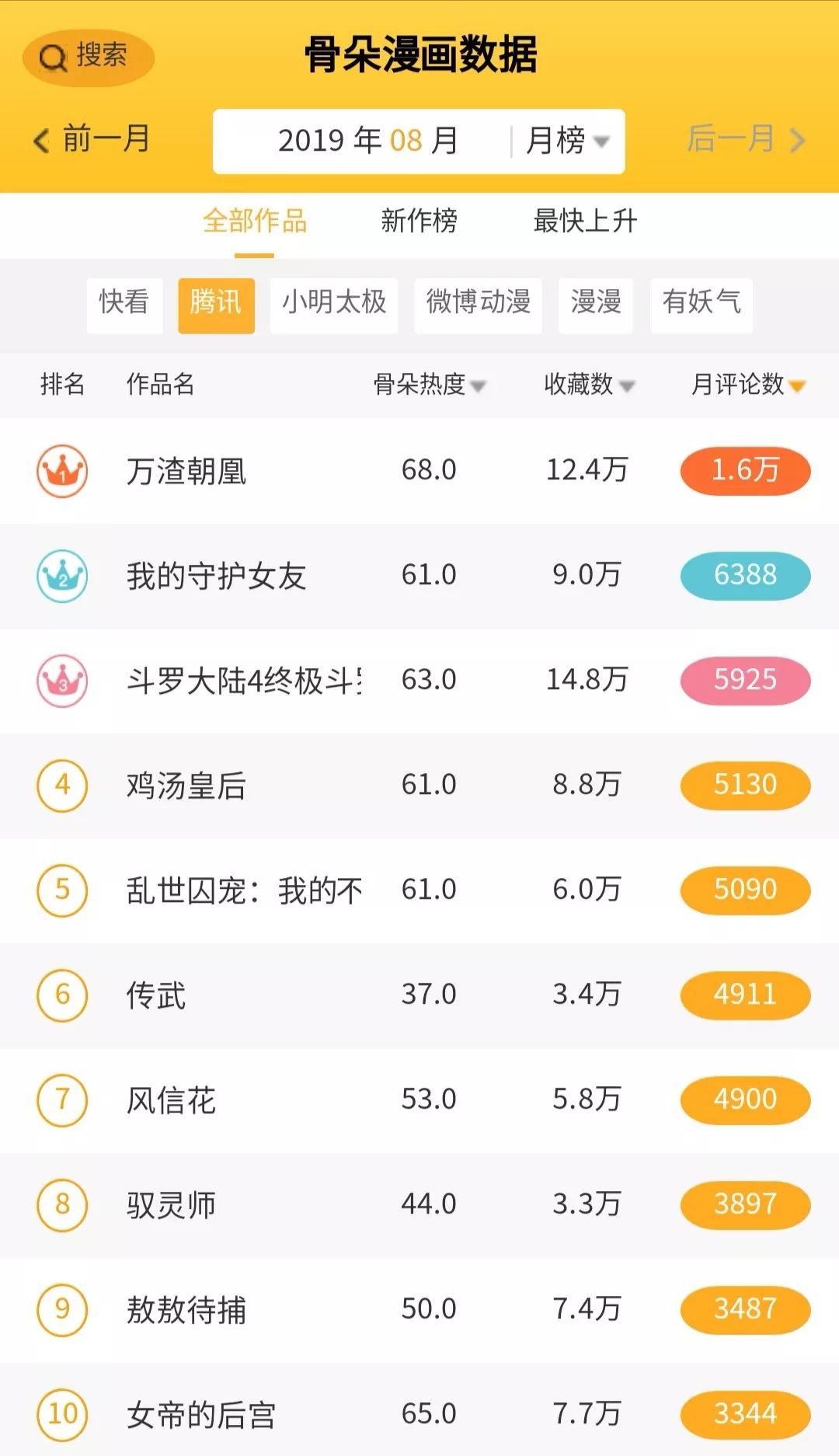
Task: Open the 月榜 dropdown selector
Action: tap(566, 141)
